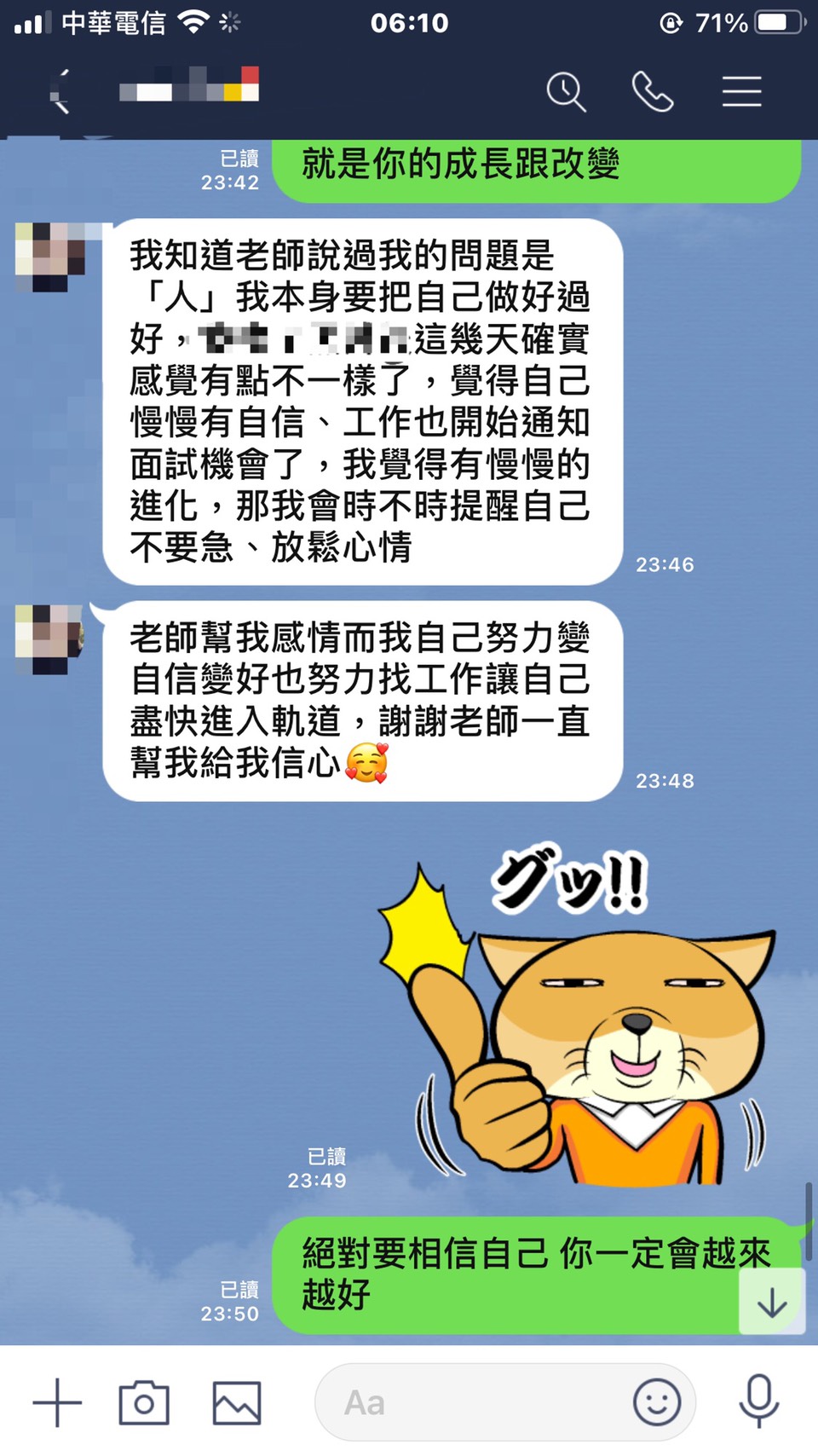Tap the microphone to record voice message
This screenshot has width=818, height=1456.
[758, 1401]
